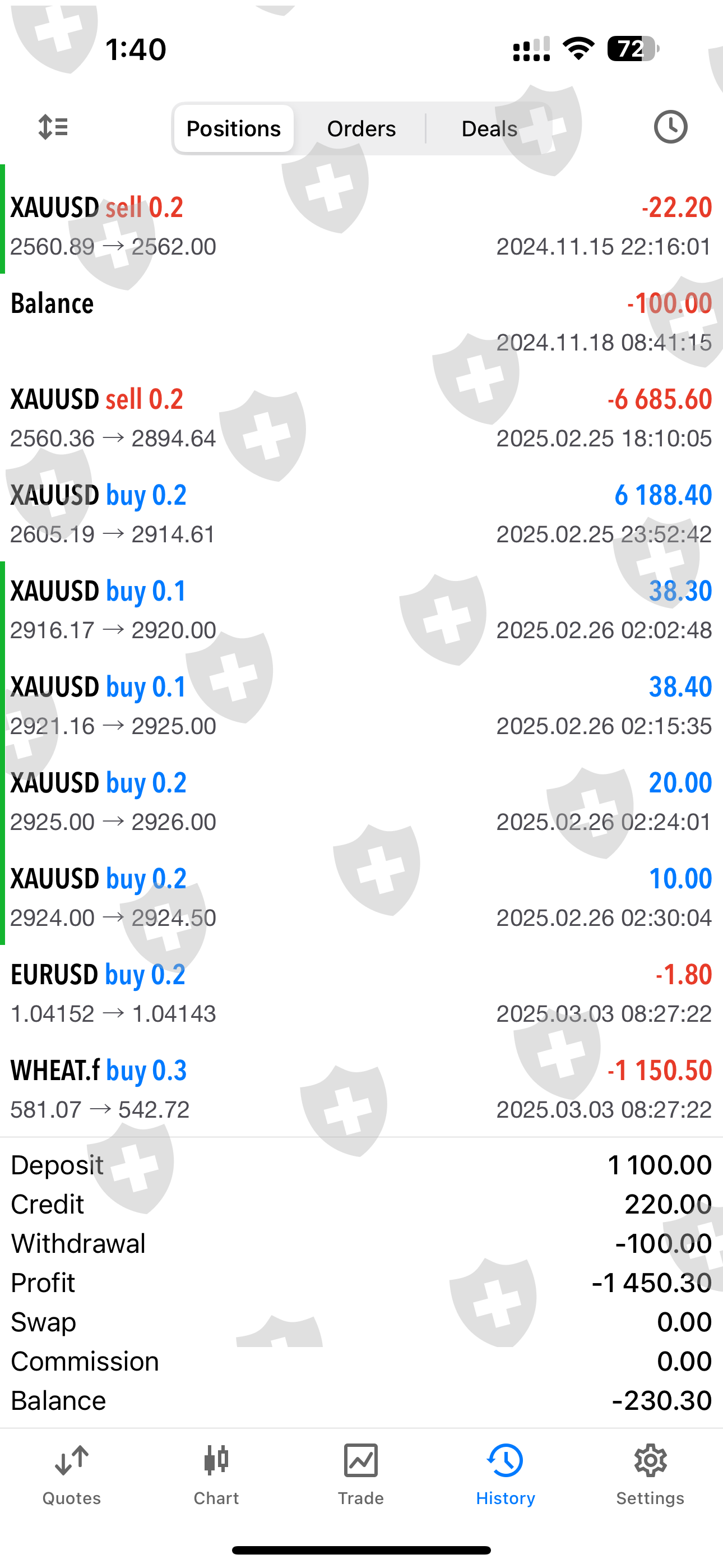Viewport: 723px width, 1568px height.
Task: Switch to the Trade tab
Action: 361,1473
